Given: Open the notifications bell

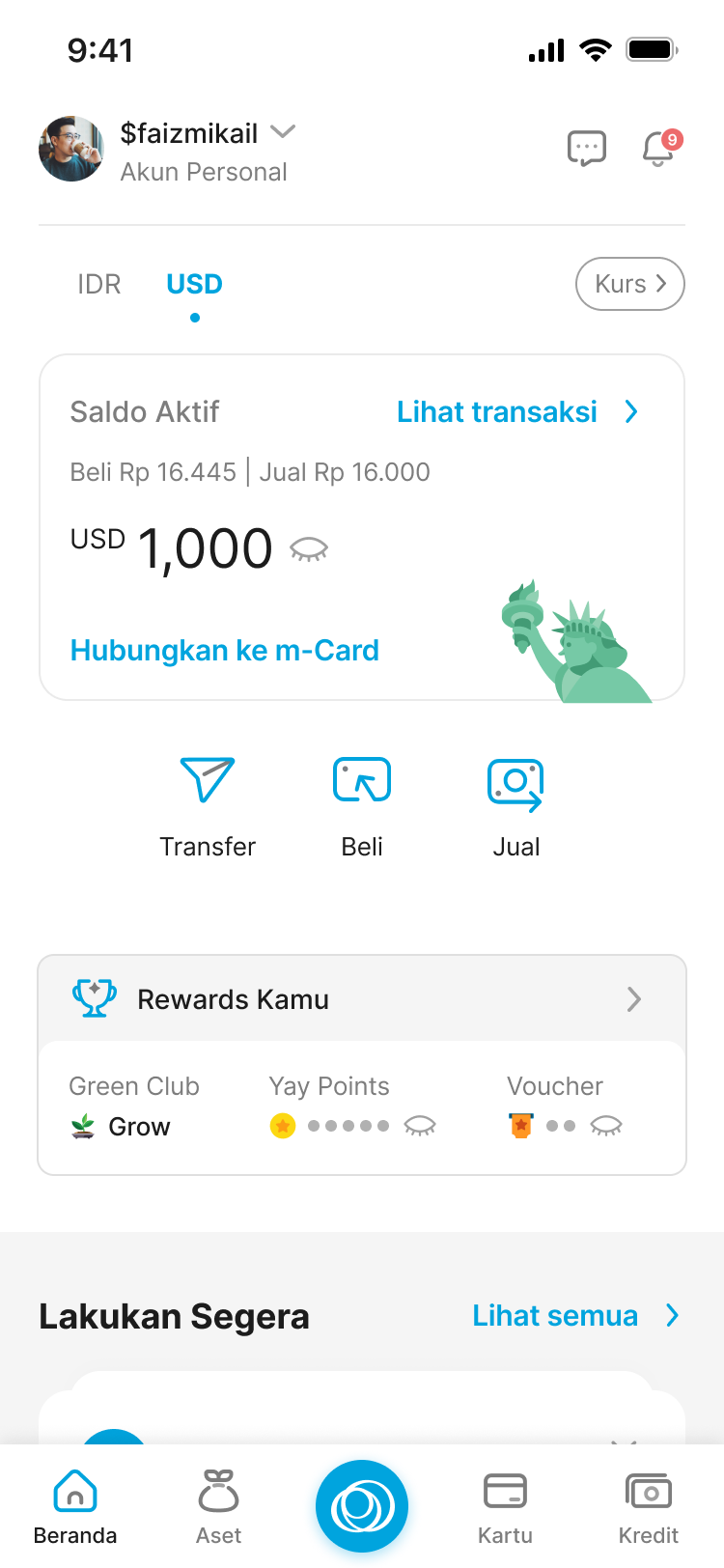Looking at the screenshot, I should (x=659, y=149).
